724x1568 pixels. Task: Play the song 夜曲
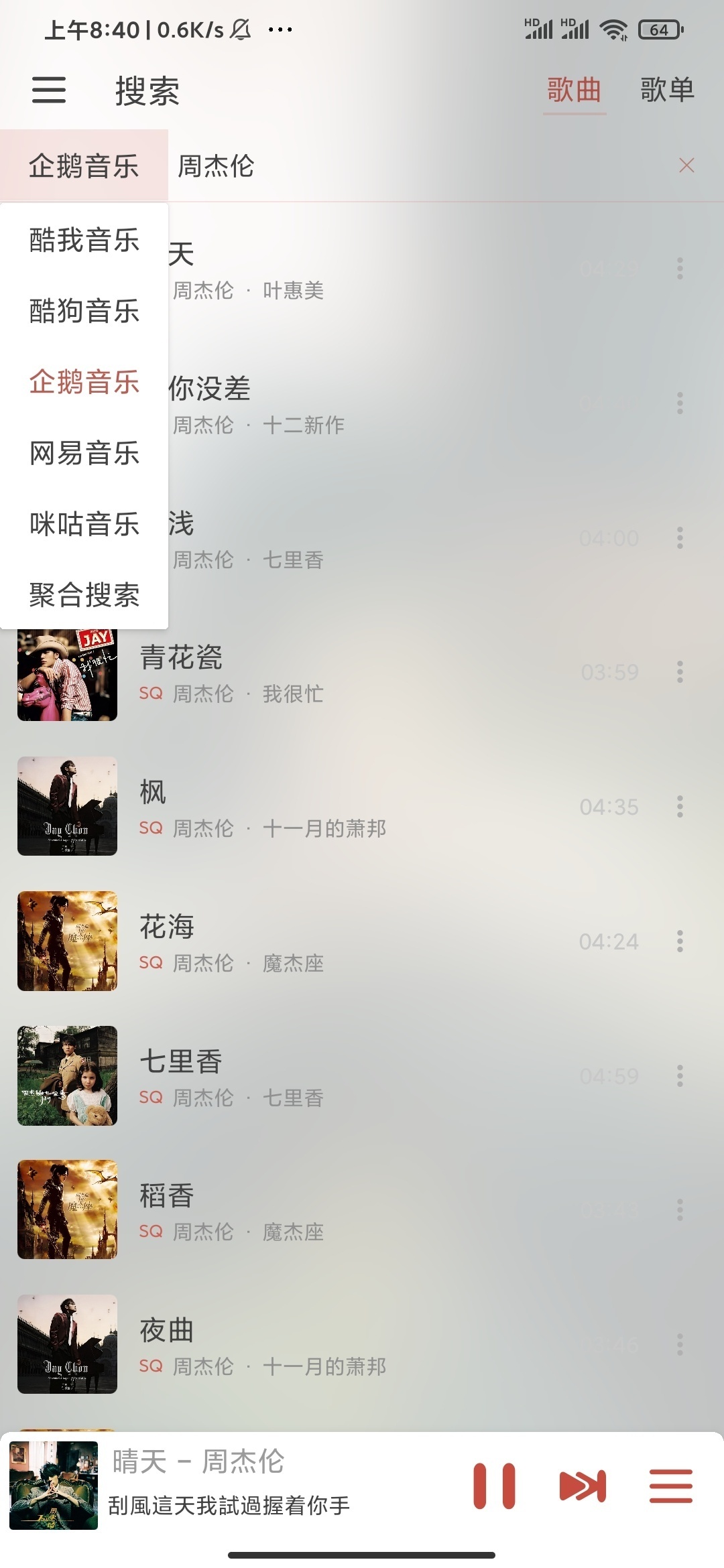pos(335,1345)
